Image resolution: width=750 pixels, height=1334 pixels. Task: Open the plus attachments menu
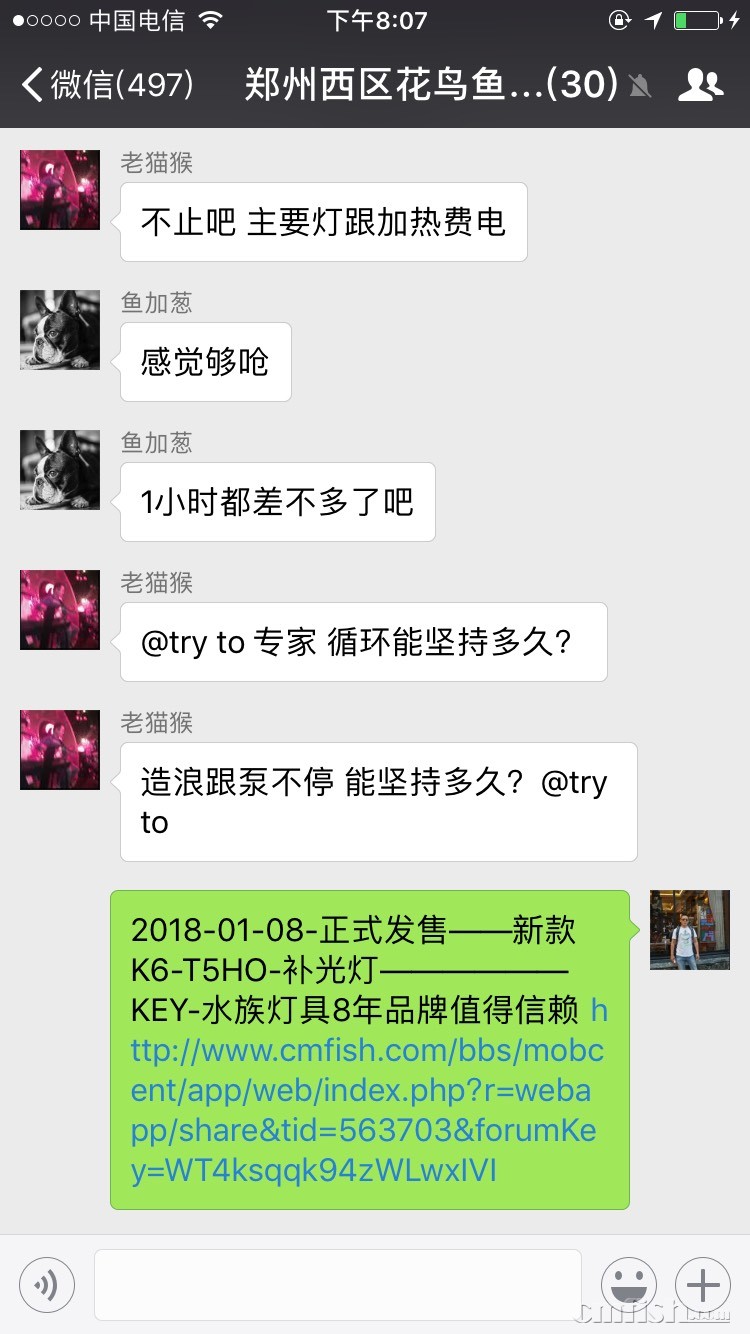click(703, 1285)
